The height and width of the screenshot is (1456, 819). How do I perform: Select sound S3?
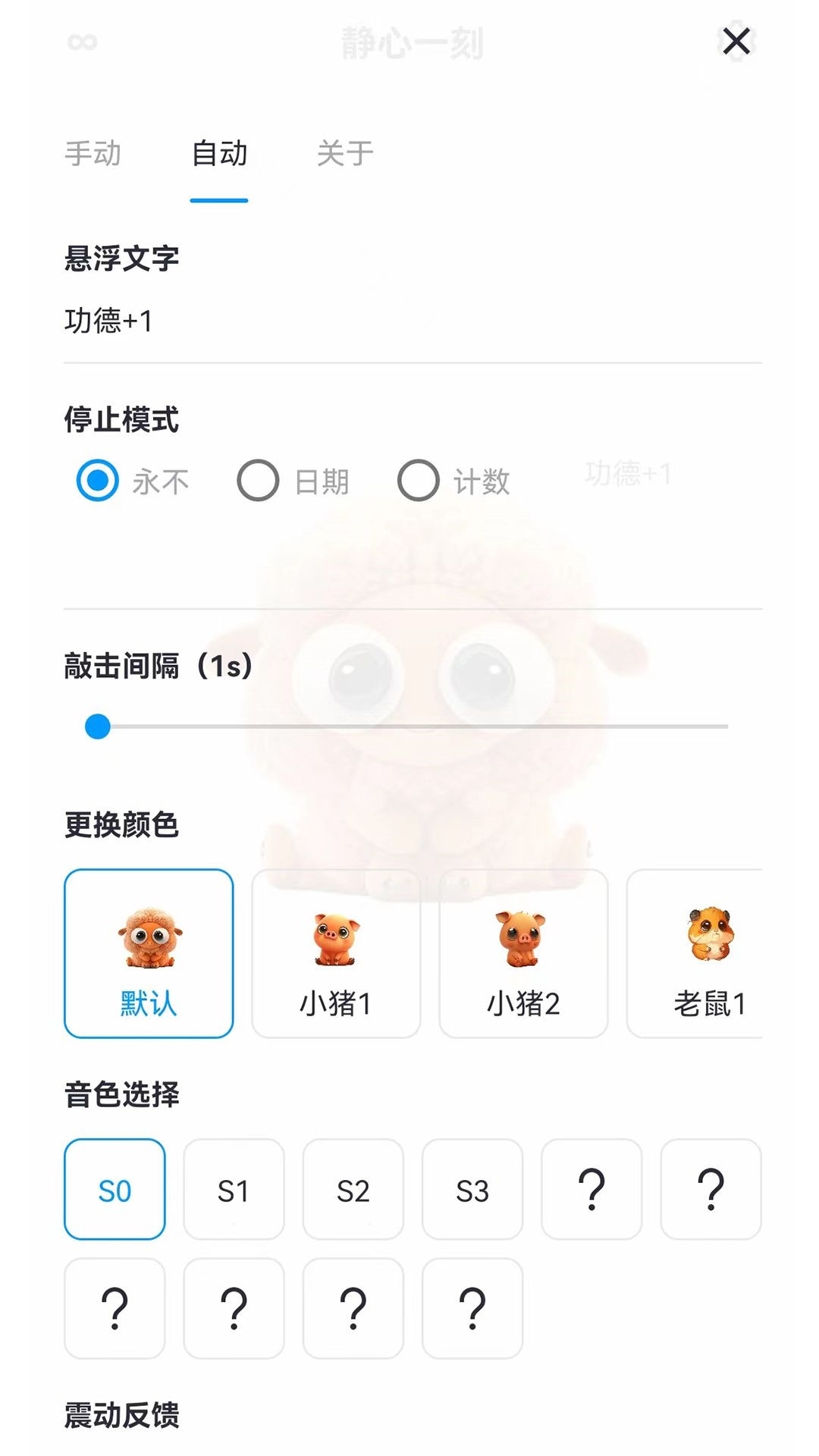[x=472, y=1189]
